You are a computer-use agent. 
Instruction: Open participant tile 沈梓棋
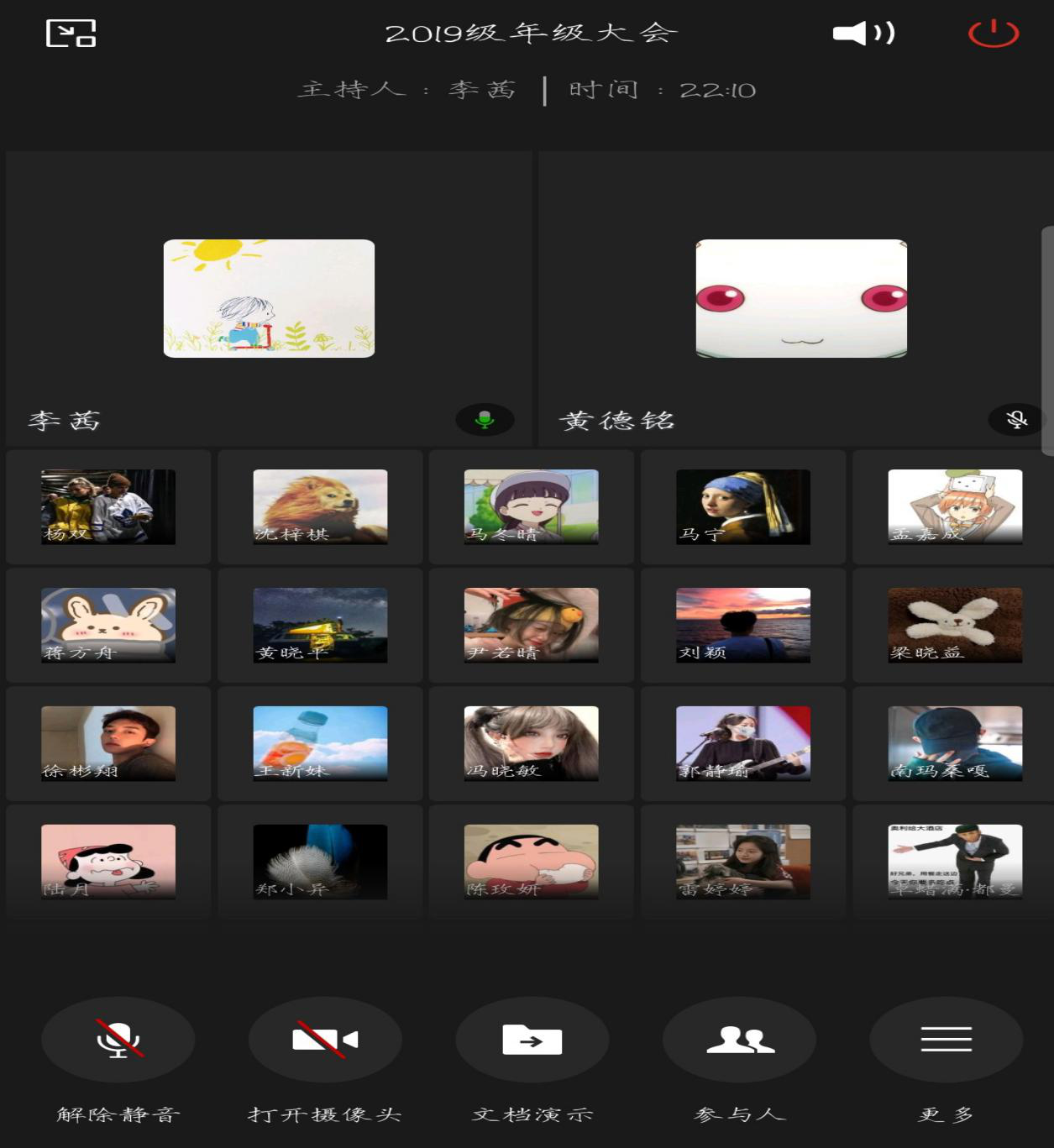(x=320, y=506)
